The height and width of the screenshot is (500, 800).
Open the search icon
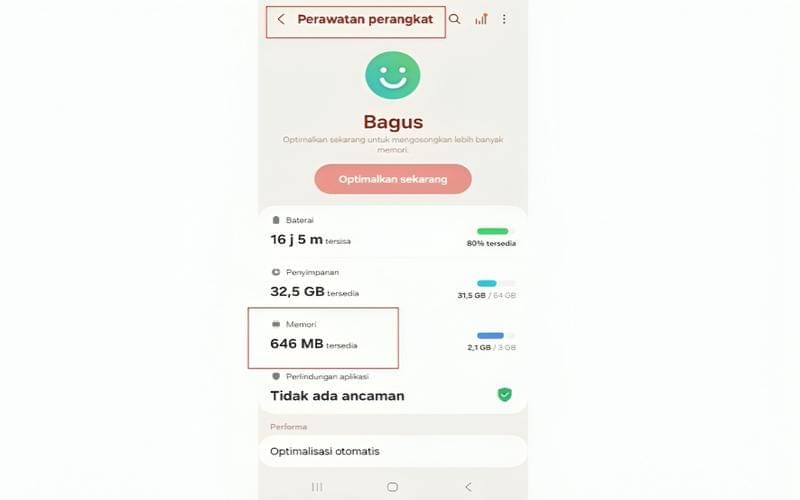click(455, 19)
